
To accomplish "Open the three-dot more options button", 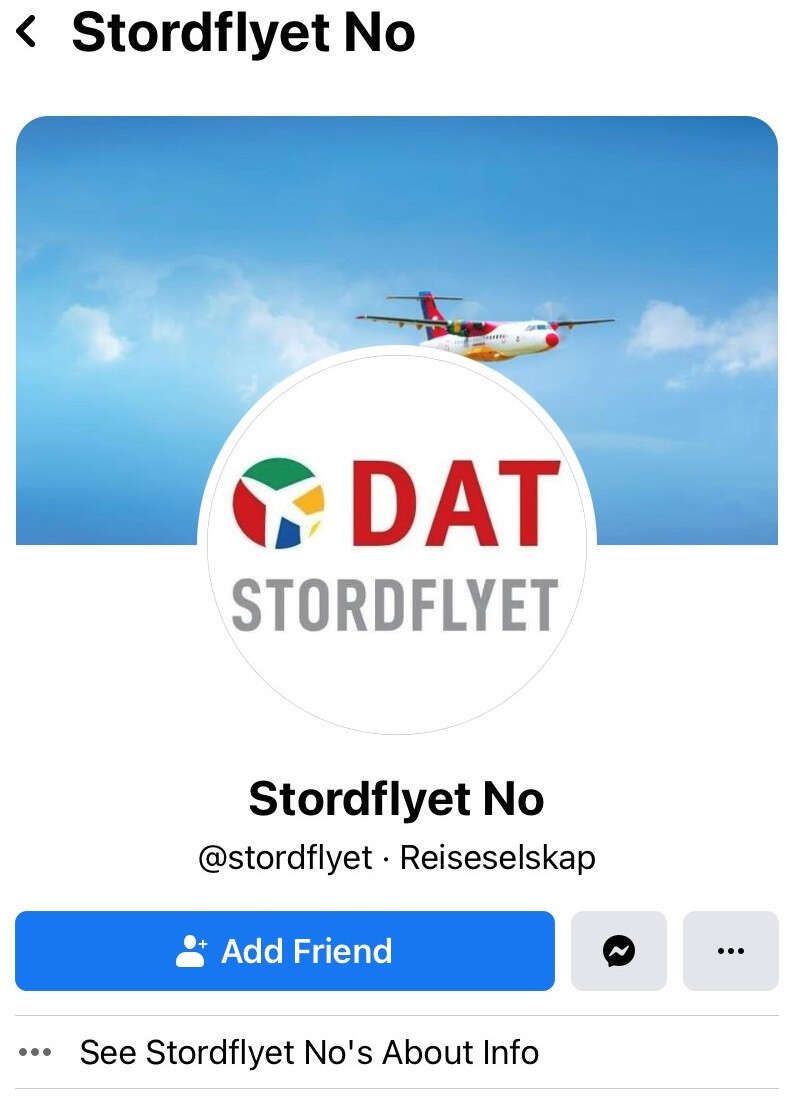I will click(x=731, y=951).
